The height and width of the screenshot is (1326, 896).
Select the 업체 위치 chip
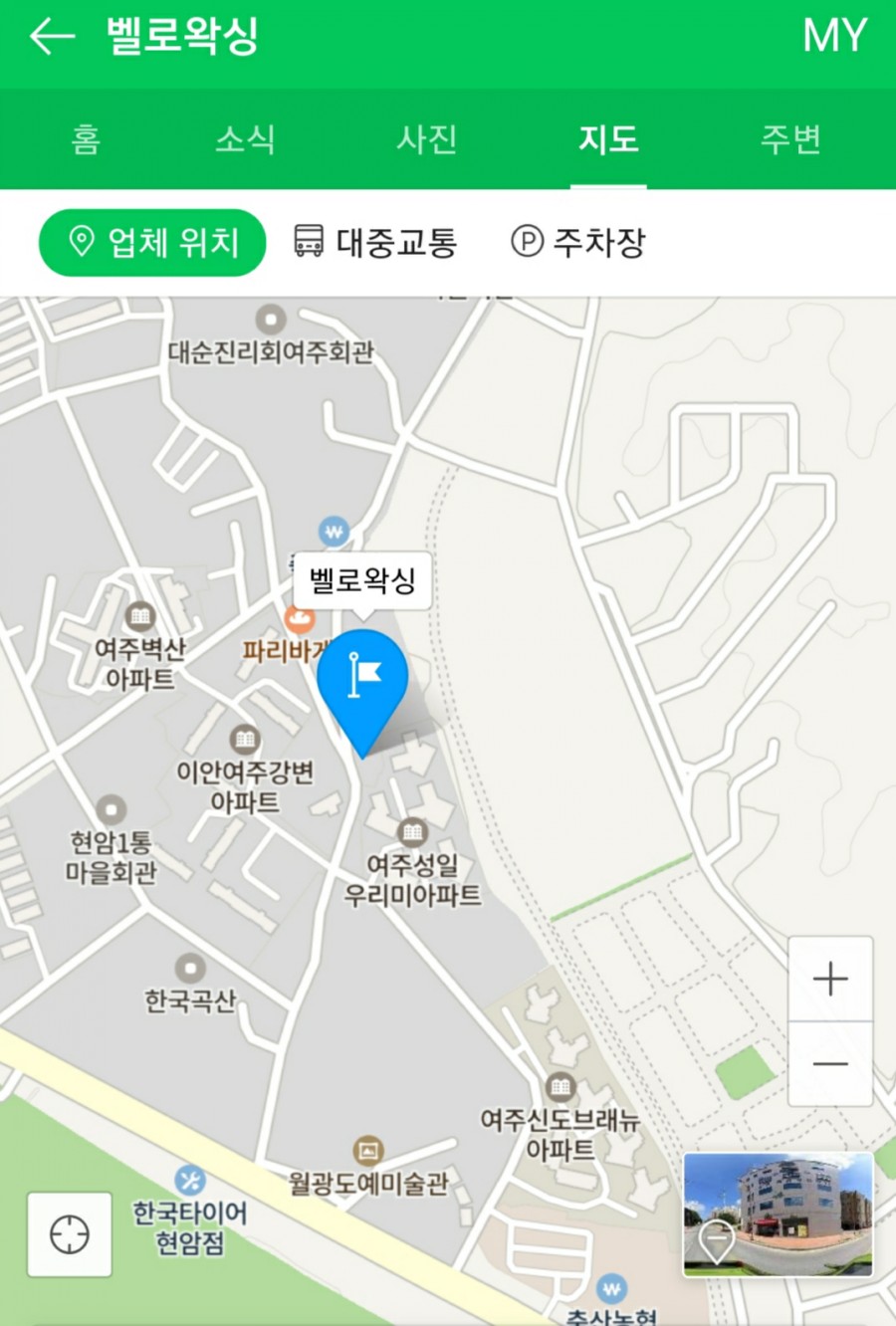(x=152, y=242)
